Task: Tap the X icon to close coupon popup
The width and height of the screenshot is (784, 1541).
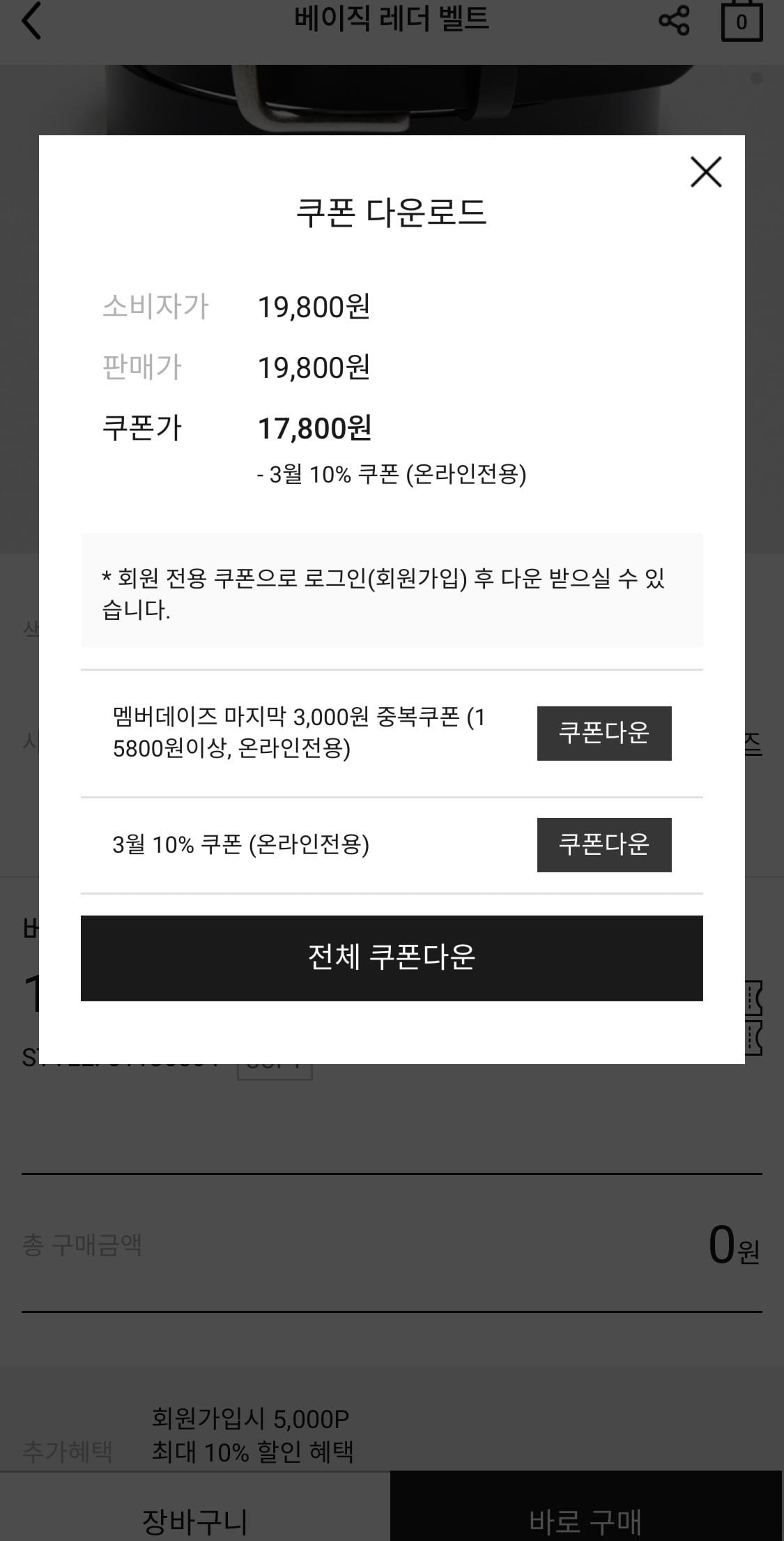Action: pos(706,173)
